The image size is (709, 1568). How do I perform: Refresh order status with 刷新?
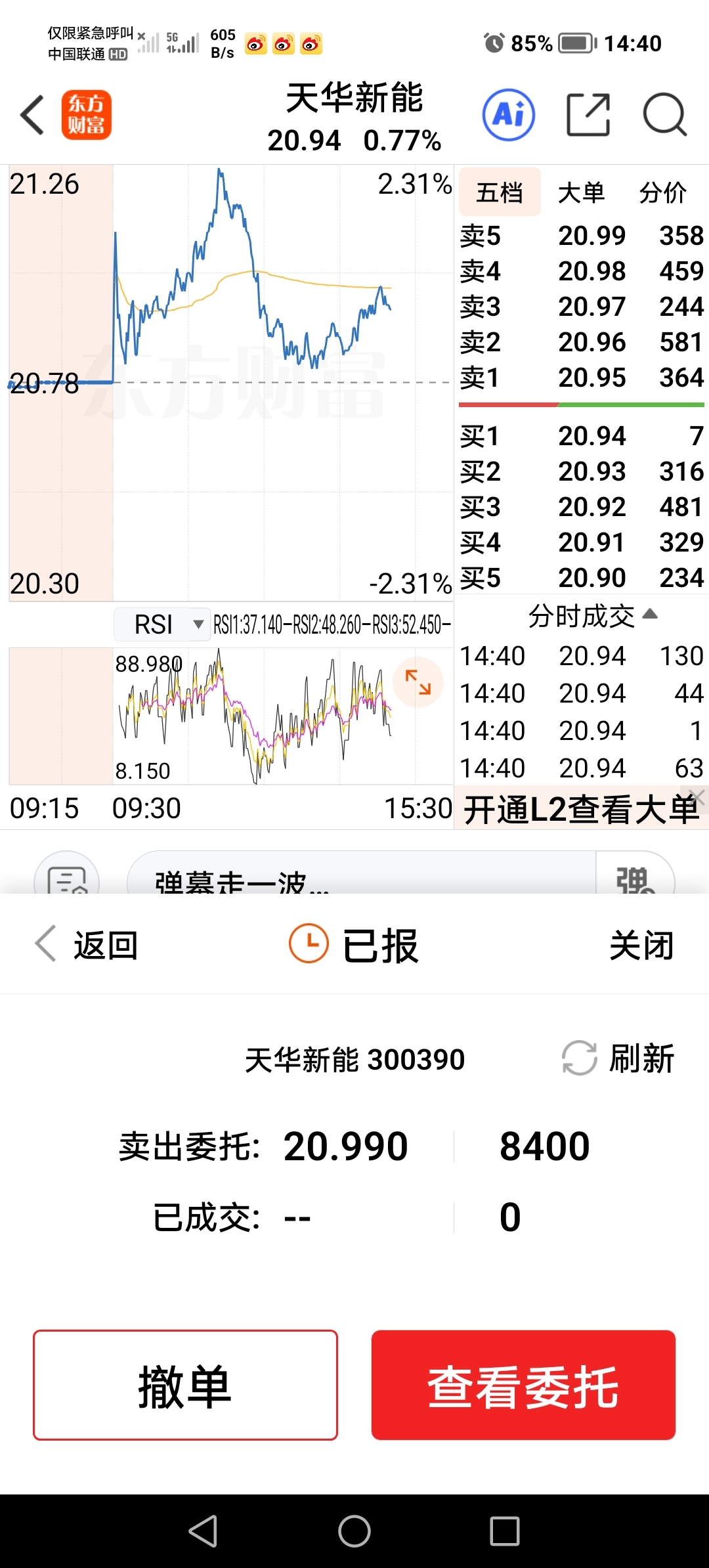[x=618, y=1058]
